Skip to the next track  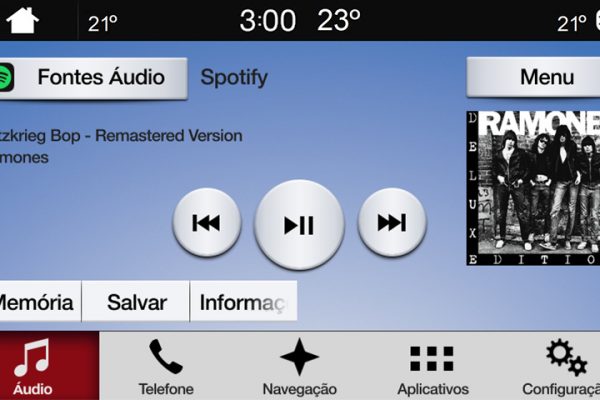pos(391,224)
